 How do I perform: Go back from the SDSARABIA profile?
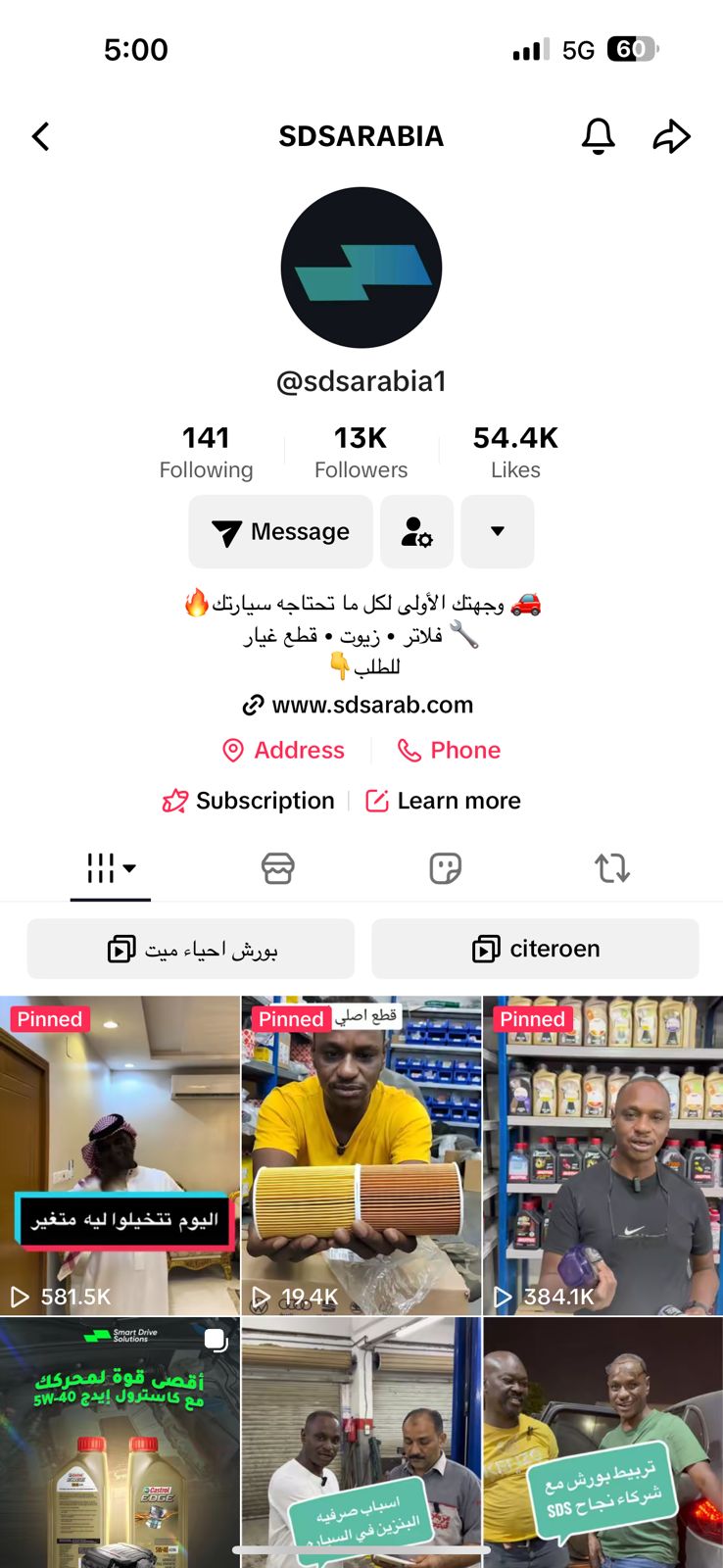pos(41,136)
